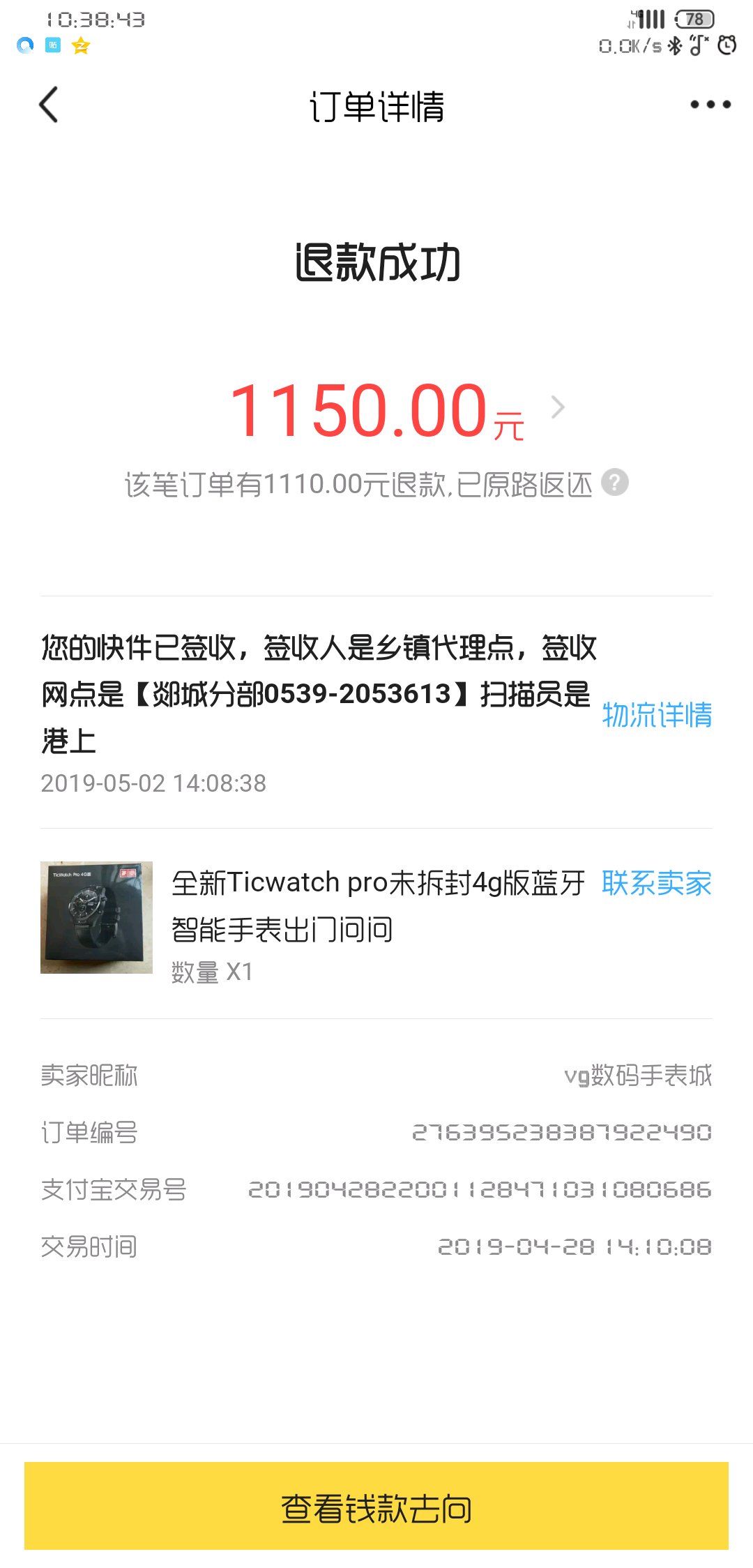Tap 联系卖家 to contact seller
Screen dimensions: 753x1568
[x=656, y=883]
